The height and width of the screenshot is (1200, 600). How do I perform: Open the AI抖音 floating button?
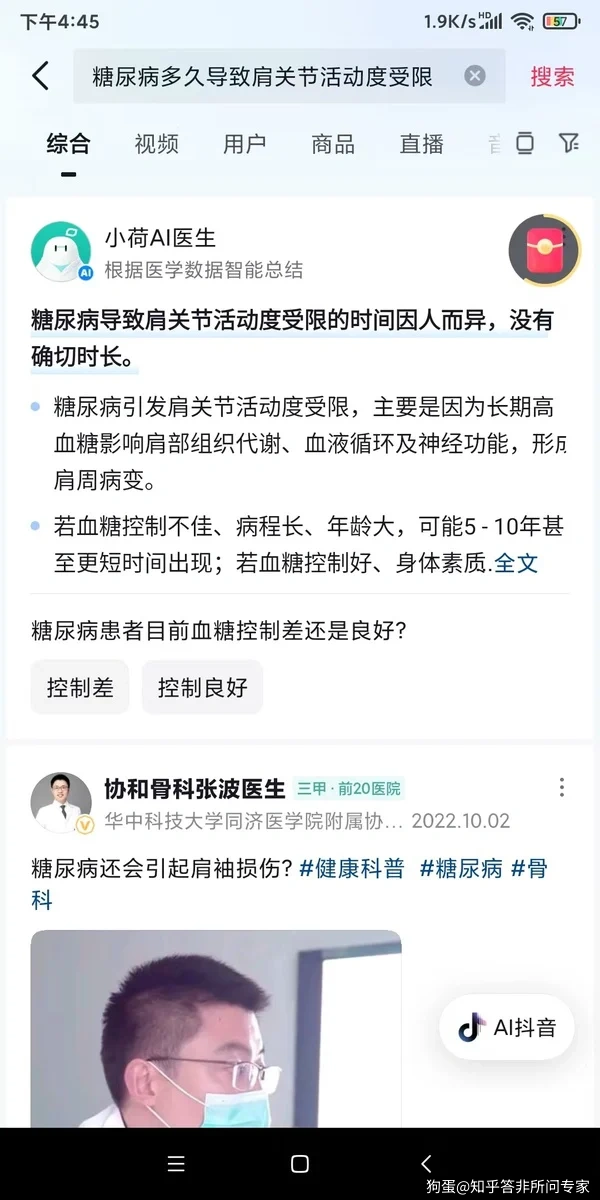tap(507, 1027)
